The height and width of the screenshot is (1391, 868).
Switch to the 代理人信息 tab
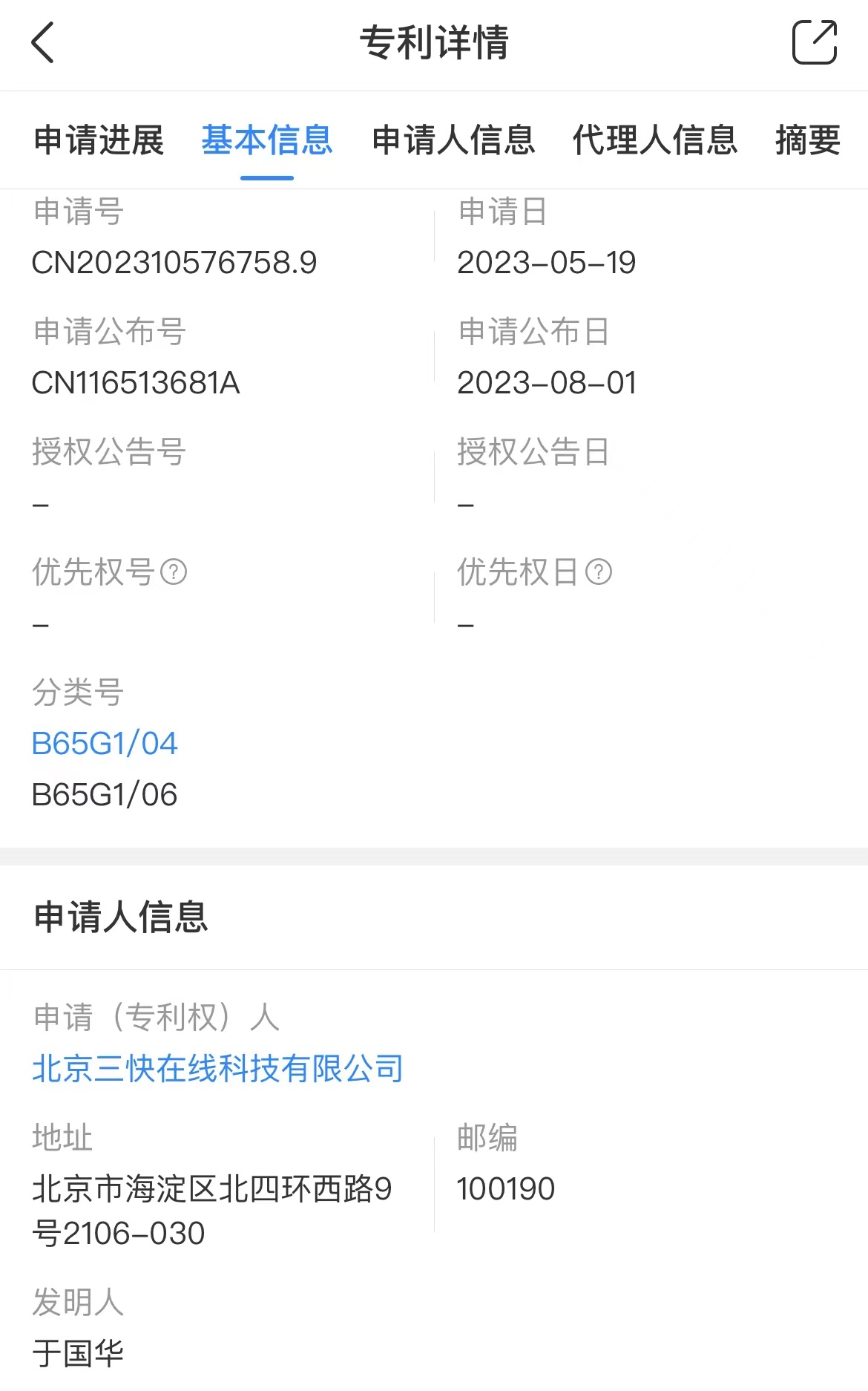coord(655,140)
